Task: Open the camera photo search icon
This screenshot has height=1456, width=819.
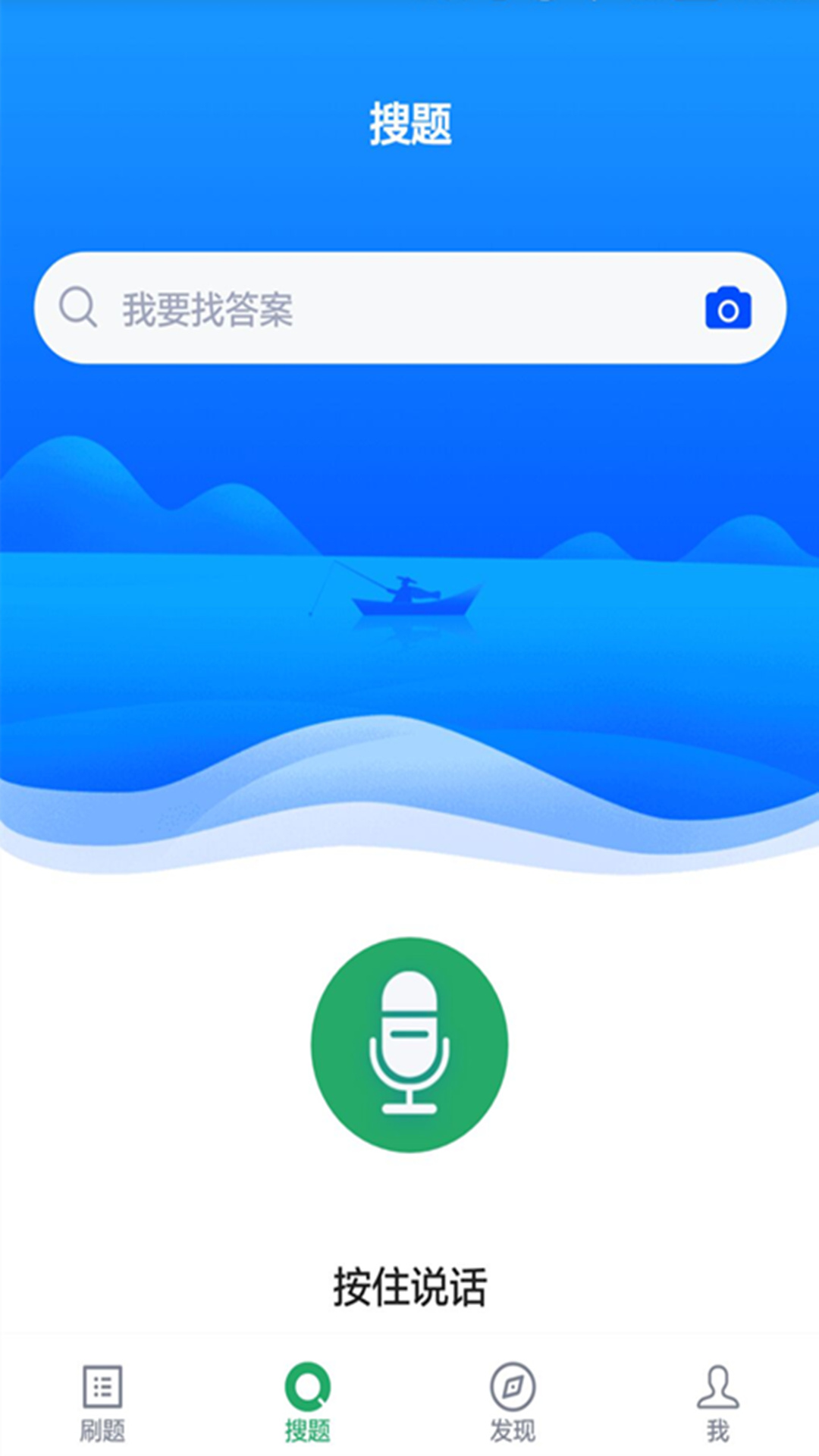Action: (x=728, y=309)
